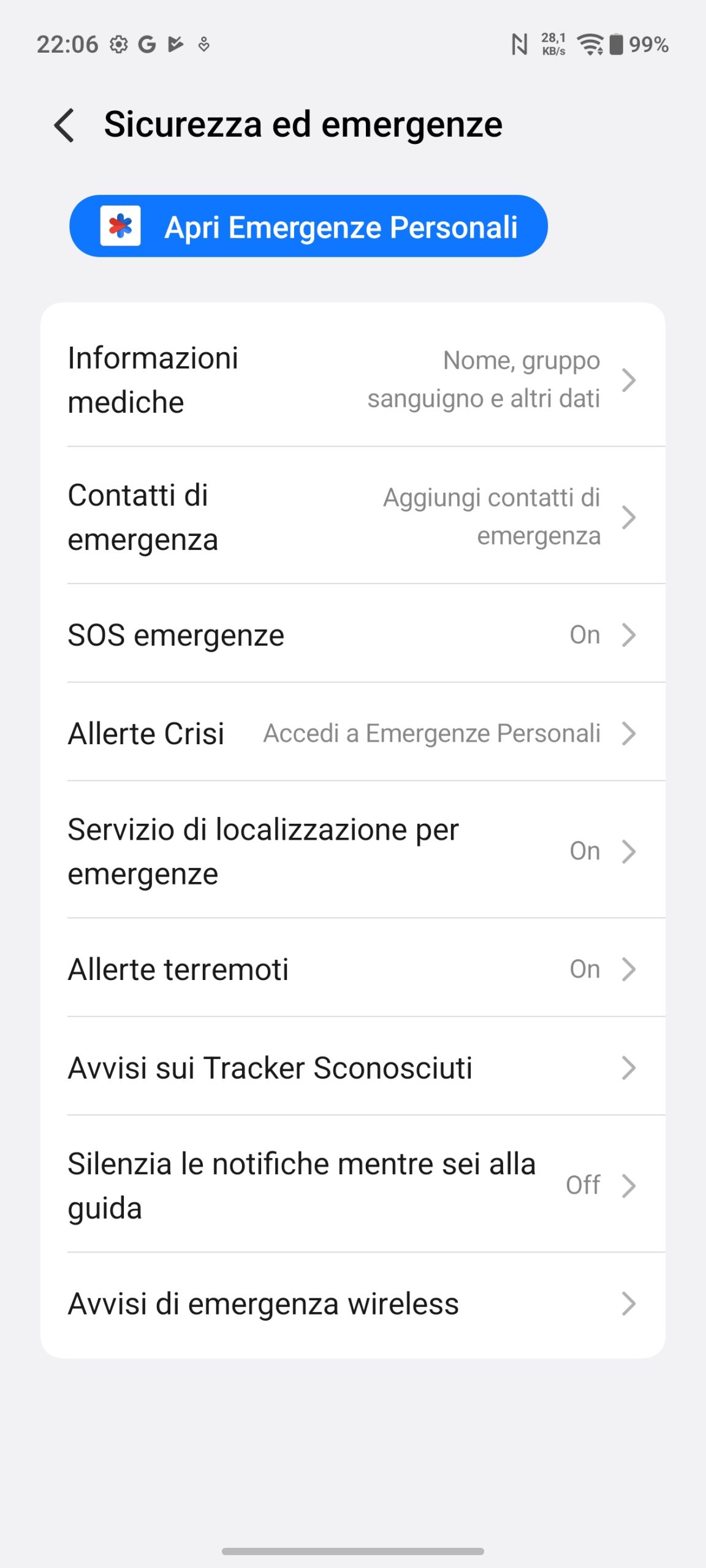Open SOS emergenze settings
The width and height of the screenshot is (706, 1568).
click(x=352, y=635)
